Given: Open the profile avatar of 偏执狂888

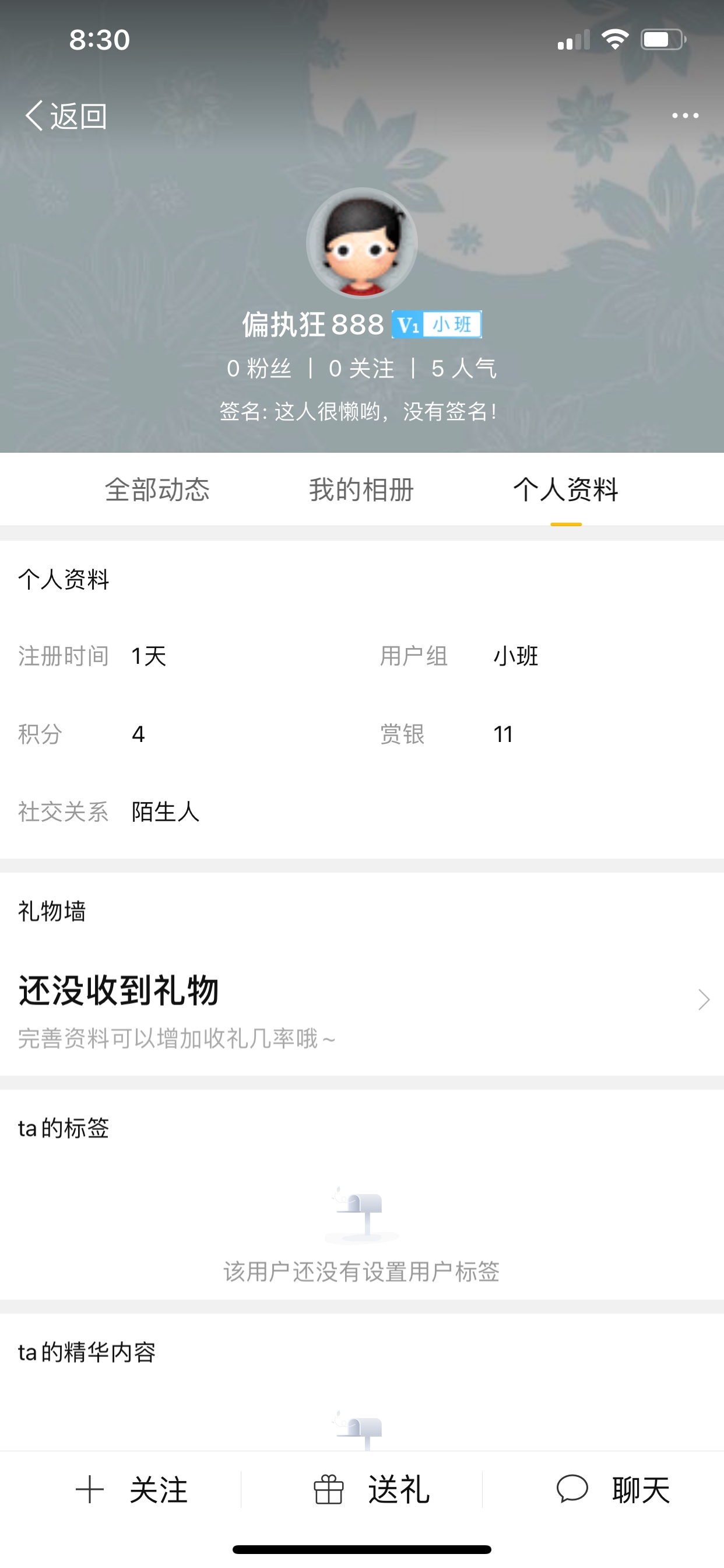Looking at the screenshot, I should coord(362,243).
